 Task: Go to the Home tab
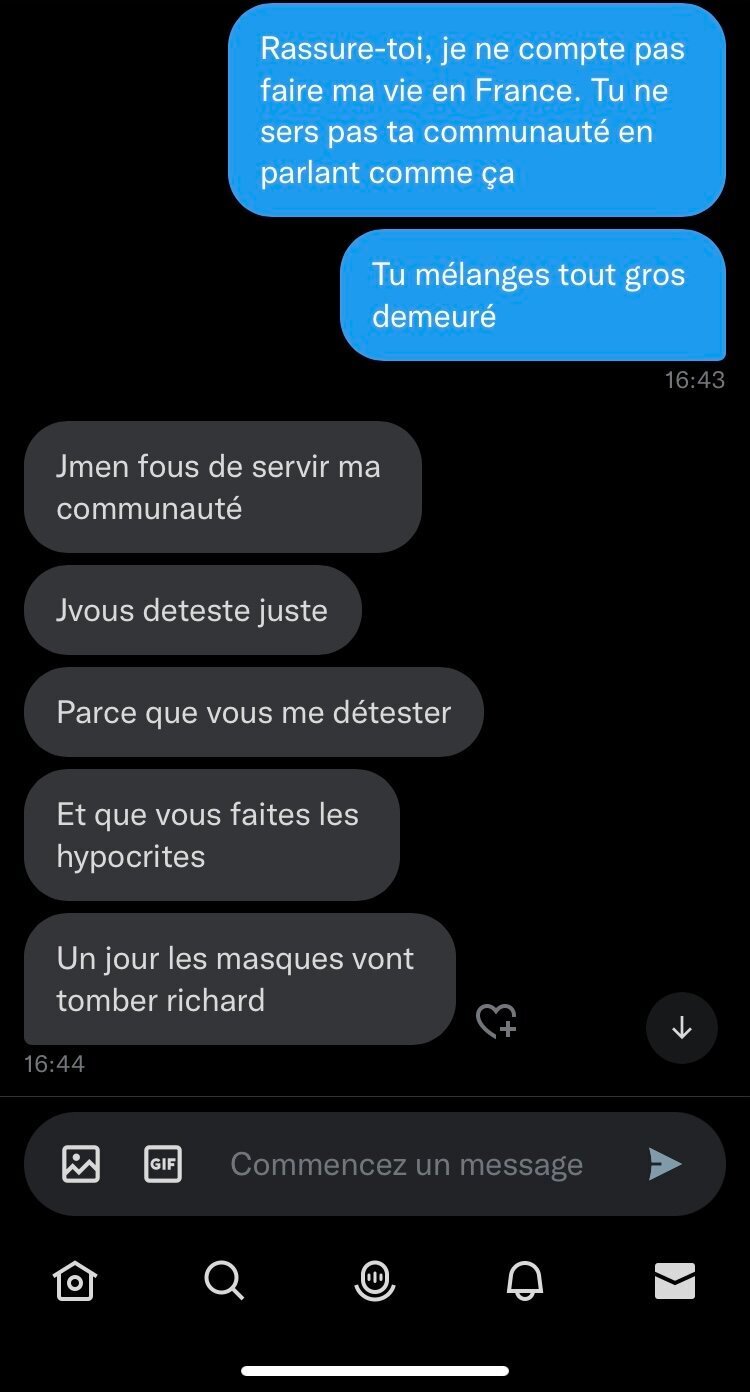tap(75, 1281)
